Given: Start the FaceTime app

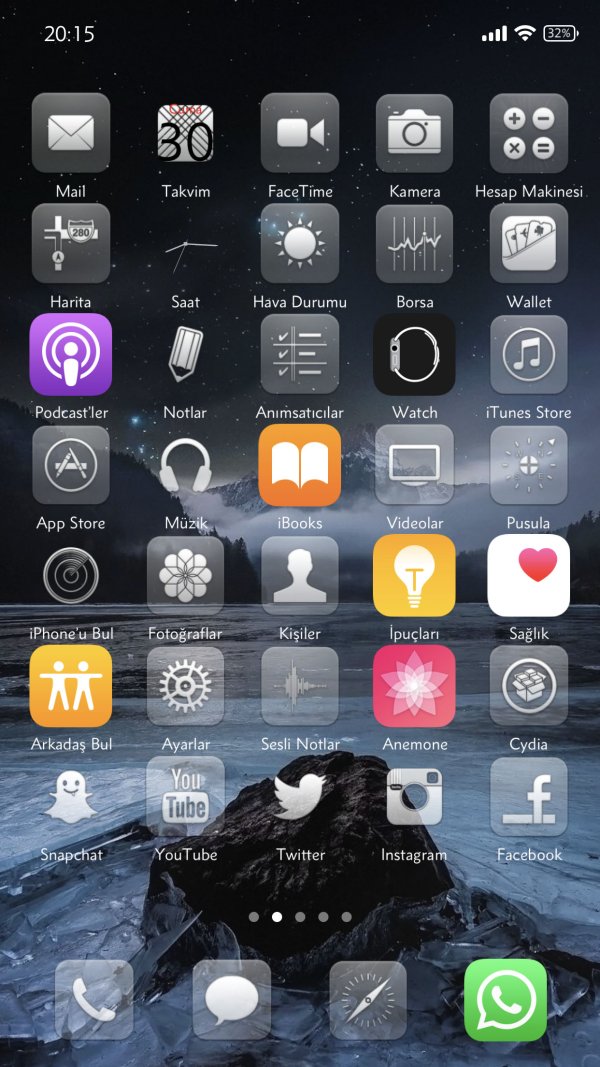Looking at the screenshot, I should pos(300,133).
